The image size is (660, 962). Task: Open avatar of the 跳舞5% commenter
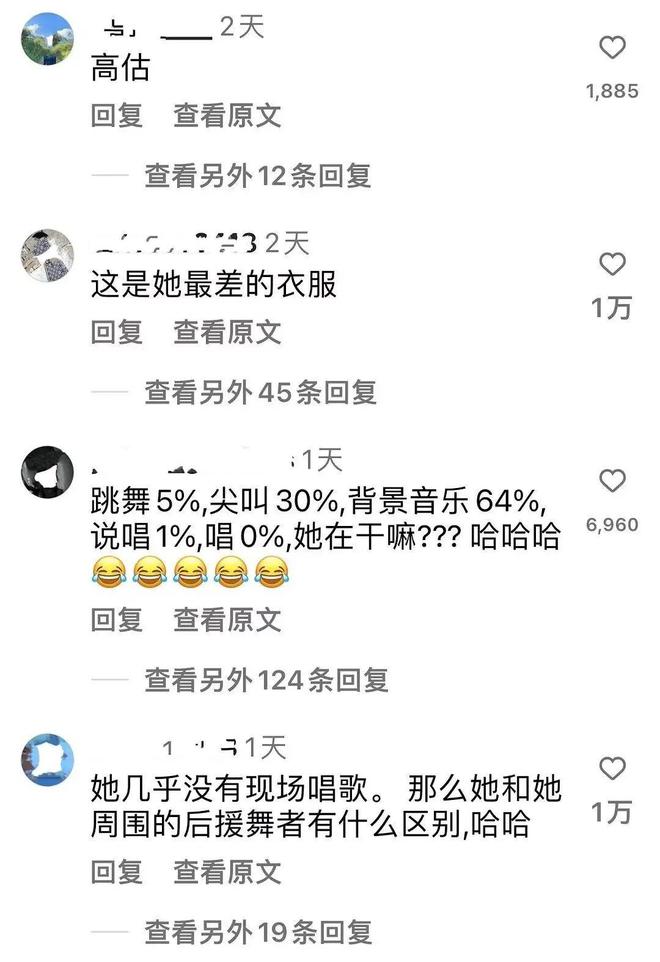tap(47, 472)
